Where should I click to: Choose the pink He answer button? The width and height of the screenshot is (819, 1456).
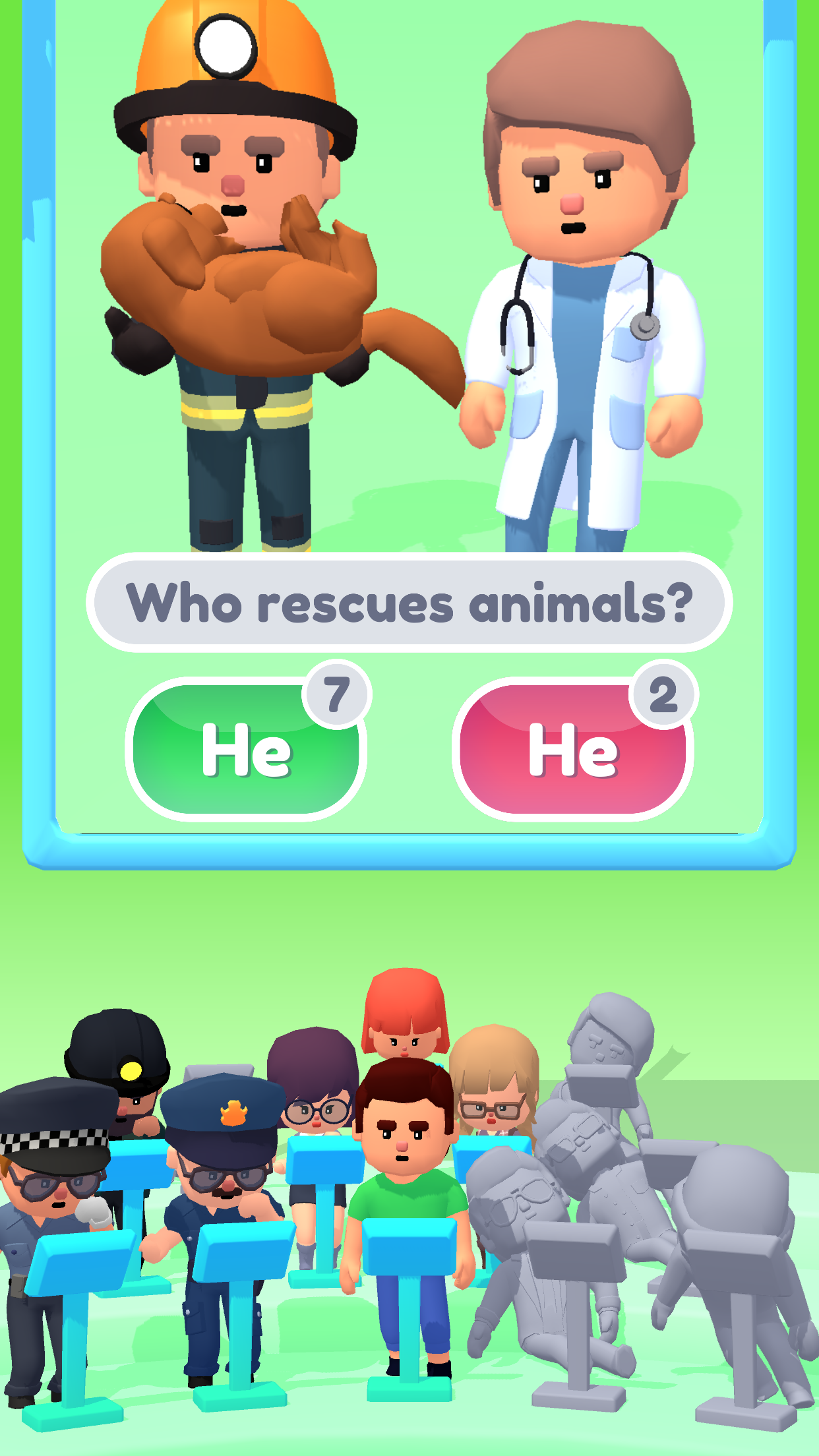pos(572,750)
